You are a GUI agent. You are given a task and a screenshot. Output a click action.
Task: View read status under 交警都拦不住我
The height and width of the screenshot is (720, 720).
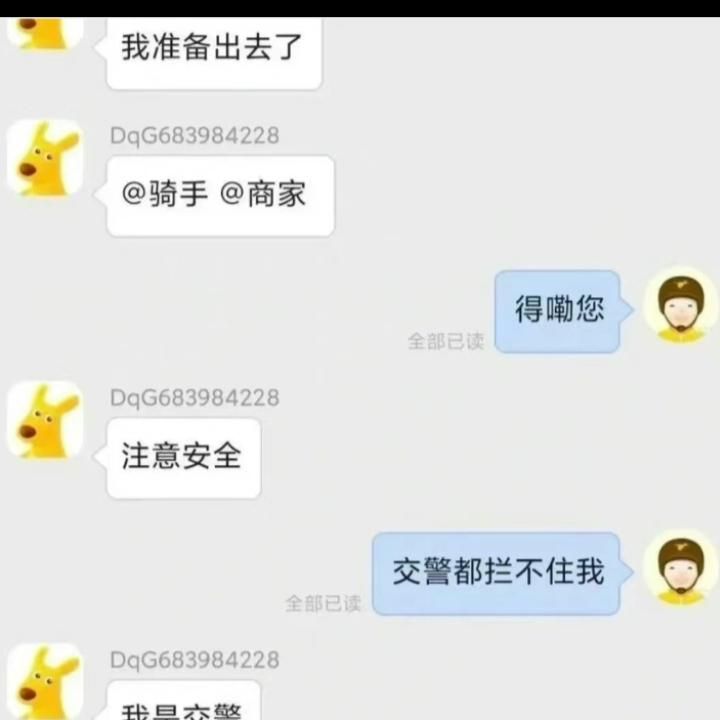323,603
